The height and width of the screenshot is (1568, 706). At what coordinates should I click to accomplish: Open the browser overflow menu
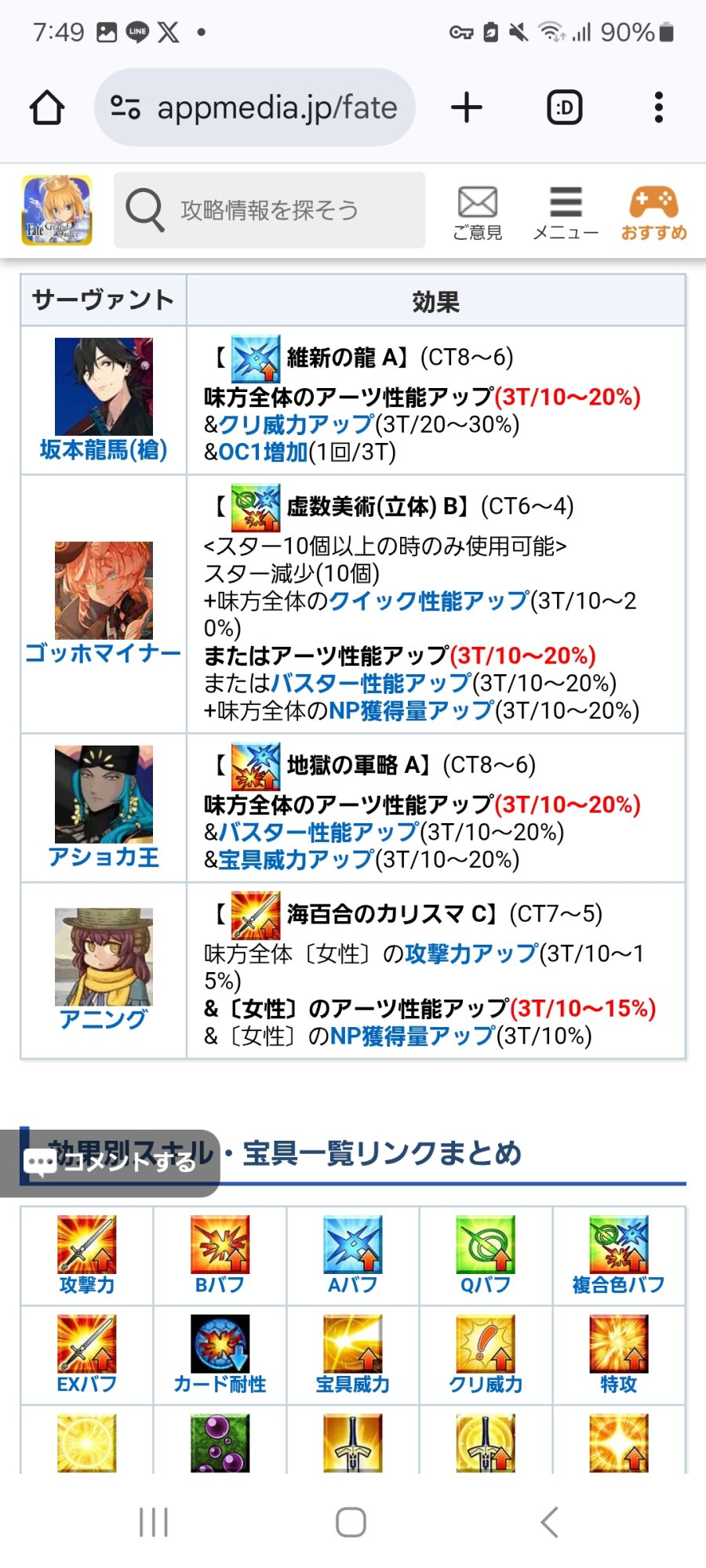click(x=658, y=107)
